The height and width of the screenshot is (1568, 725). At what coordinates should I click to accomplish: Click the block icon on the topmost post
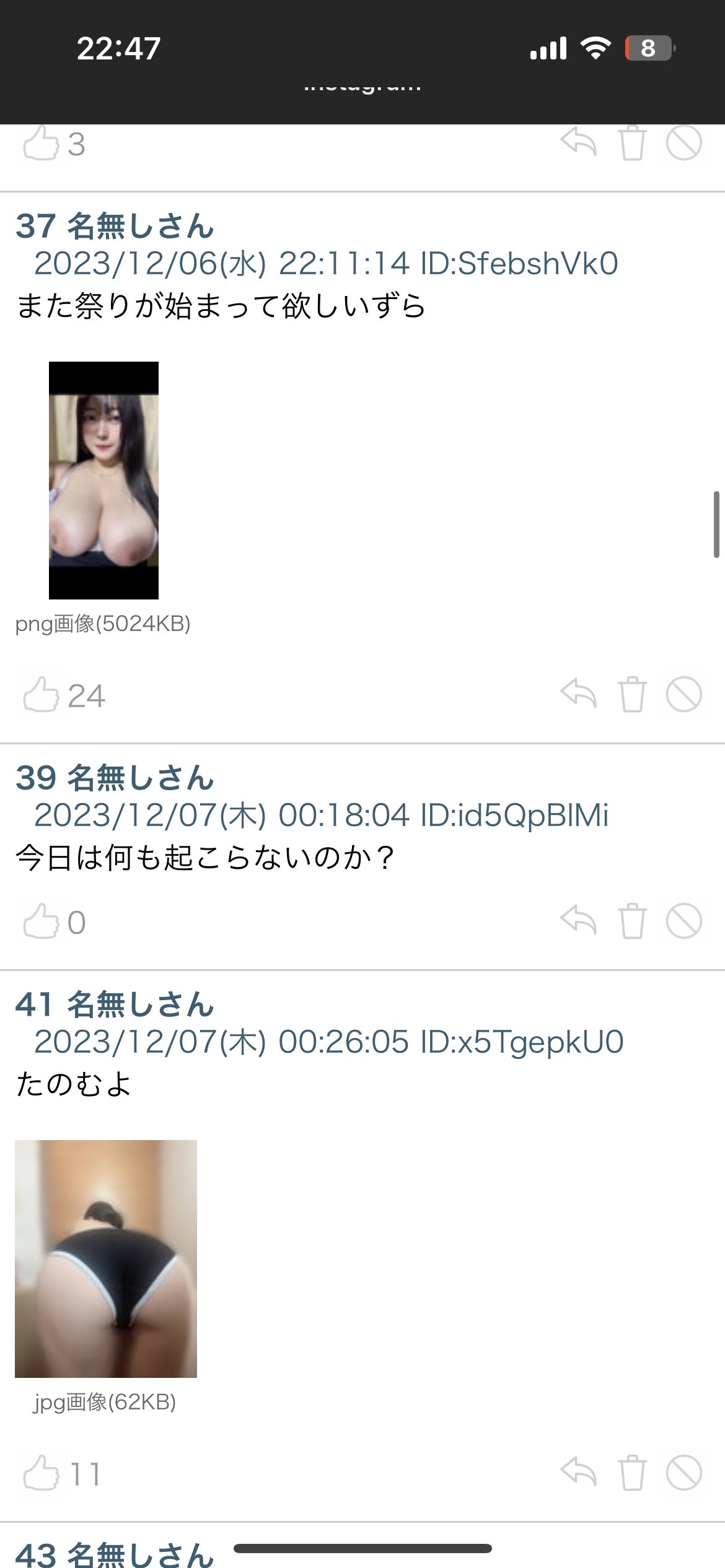[685, 144]
